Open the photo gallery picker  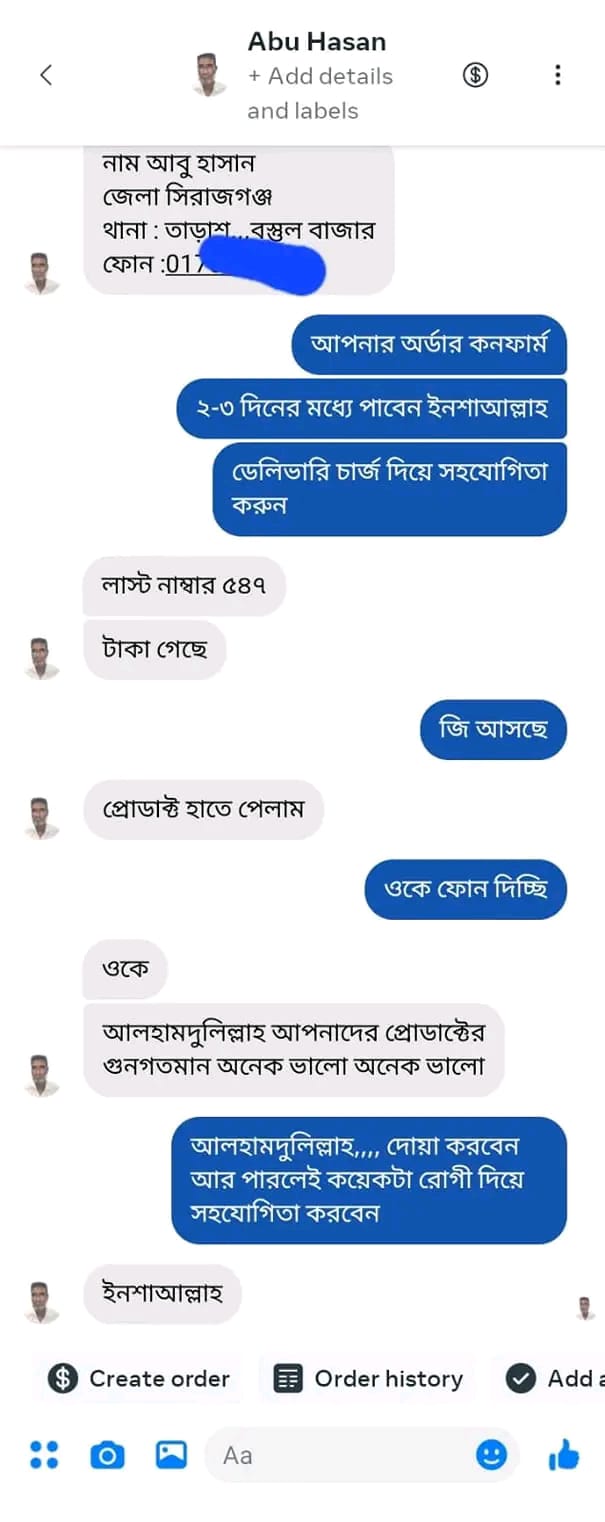click(x=171, y=1454)
